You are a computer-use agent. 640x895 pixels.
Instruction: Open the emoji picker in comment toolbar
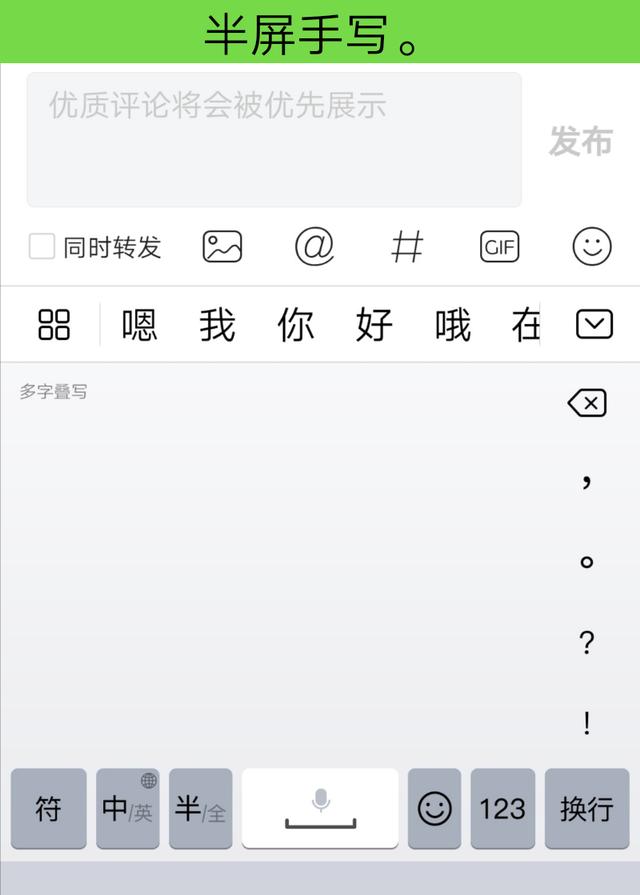pos(591,246)
